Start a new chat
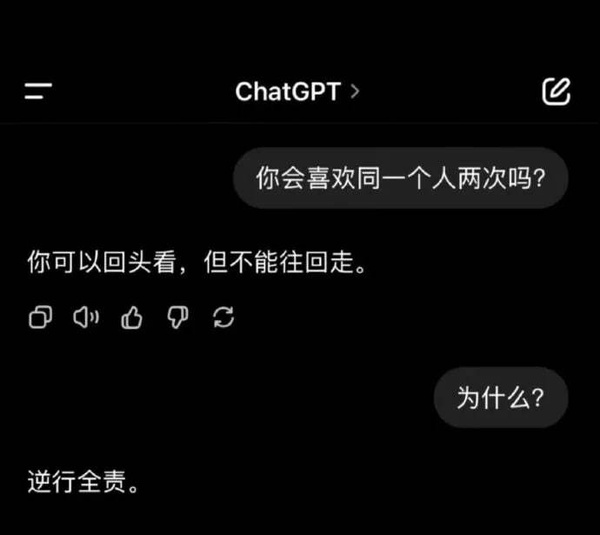The height and width of the screenshot is (535, 600). pyautogui.click(x=555, y=91)
